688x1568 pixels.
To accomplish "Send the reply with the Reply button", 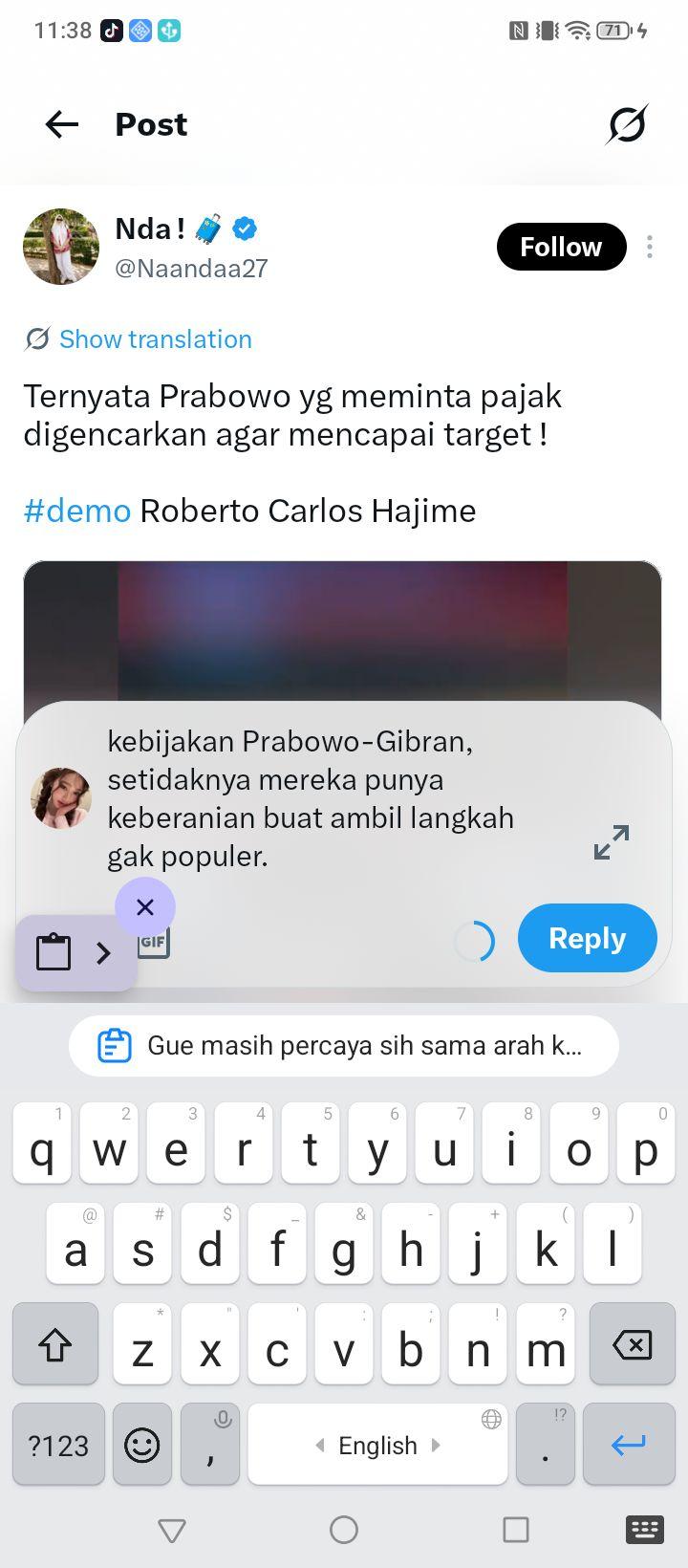I will pos(587,938).
